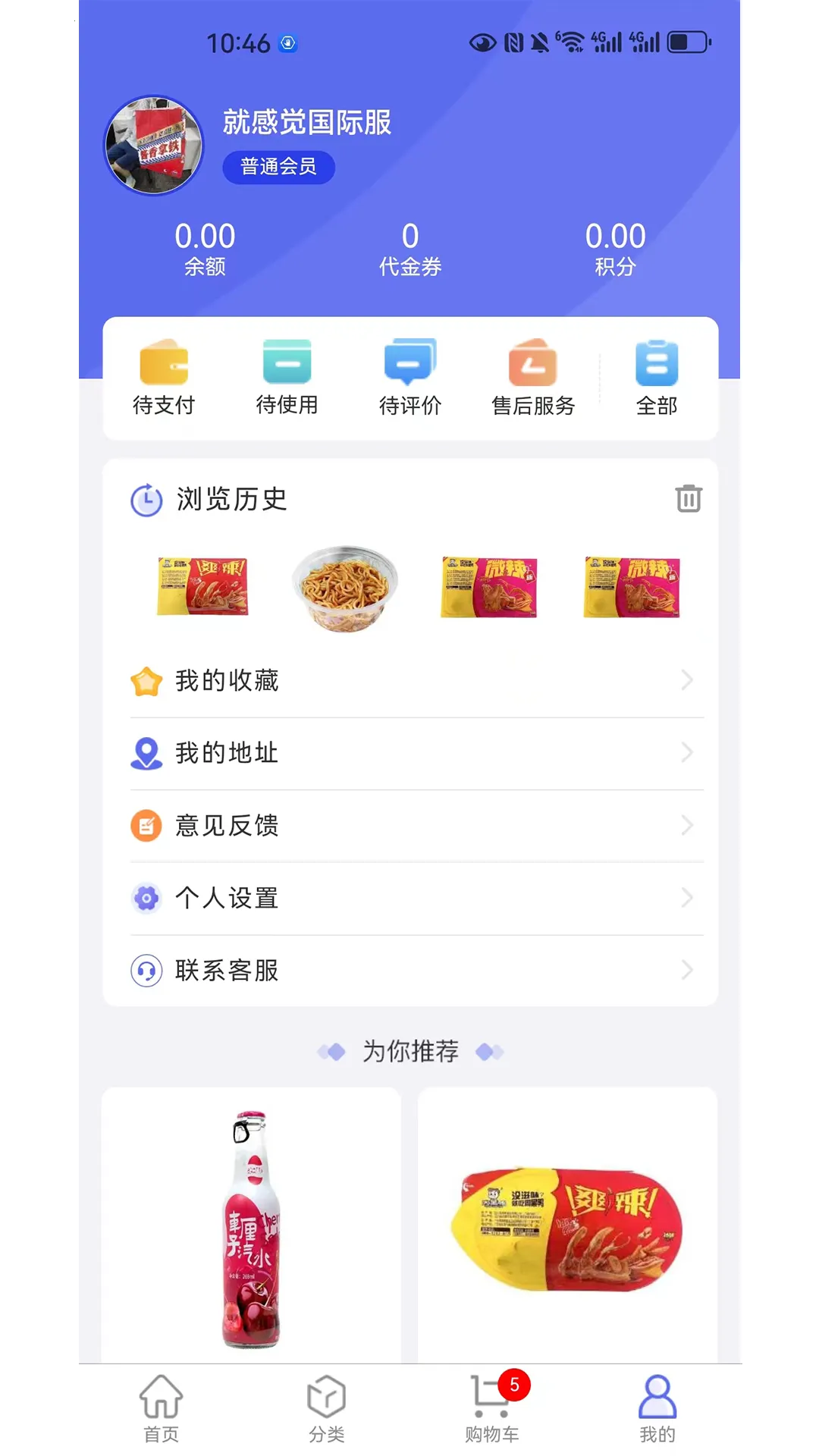Open the profile avatar
Screen dimensions: 819x1456
(x=154, y=145)
